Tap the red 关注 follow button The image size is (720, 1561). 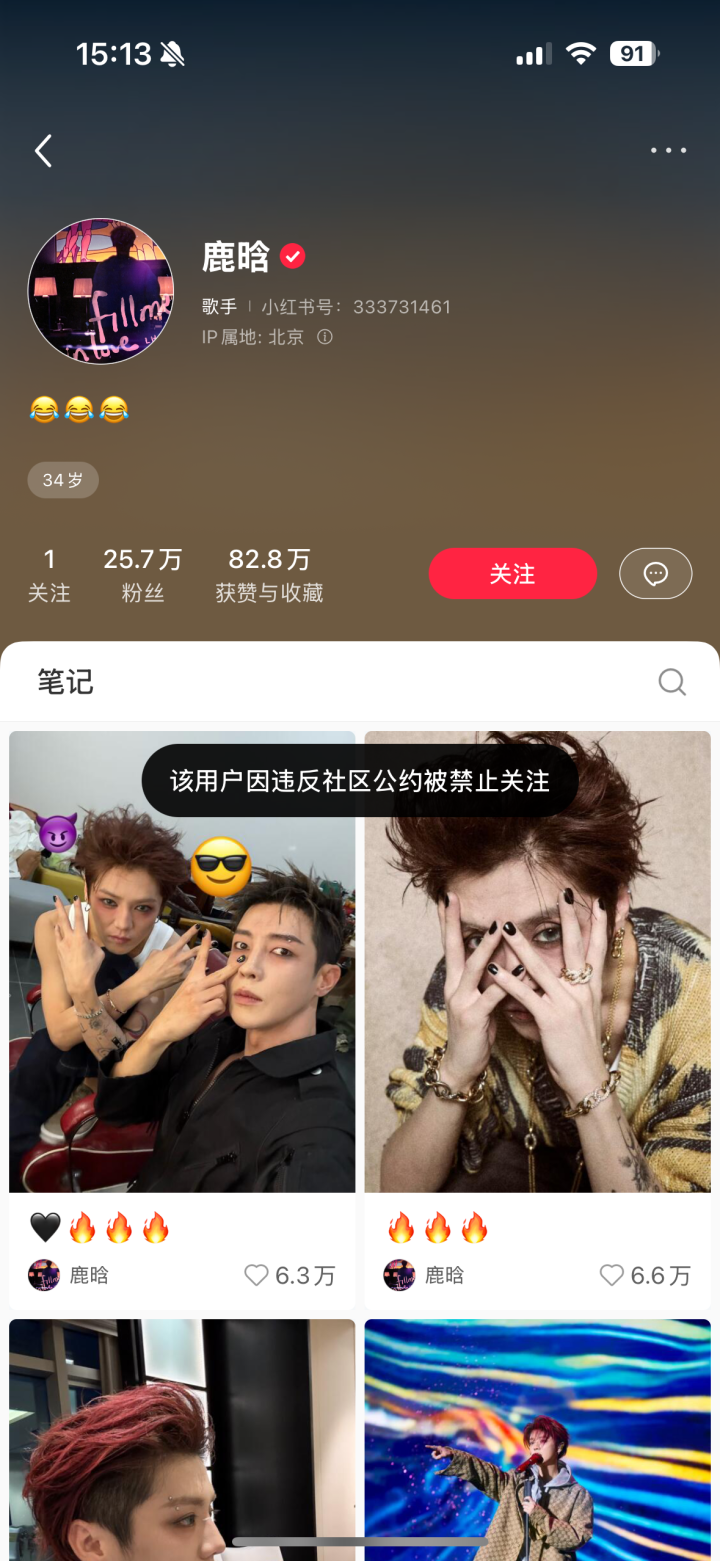(x=512, y=574)
